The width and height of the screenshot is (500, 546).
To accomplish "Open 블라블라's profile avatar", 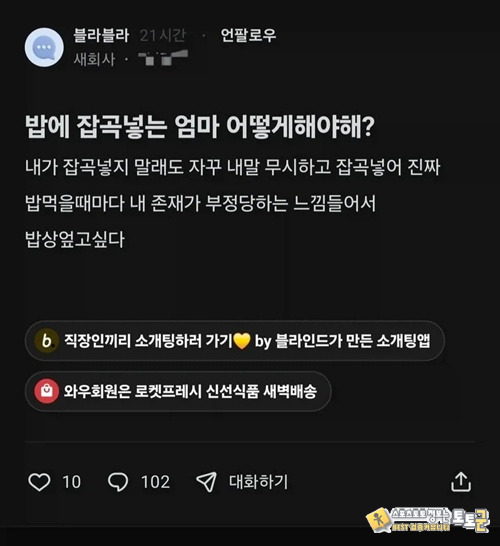I will coord(44,47).
